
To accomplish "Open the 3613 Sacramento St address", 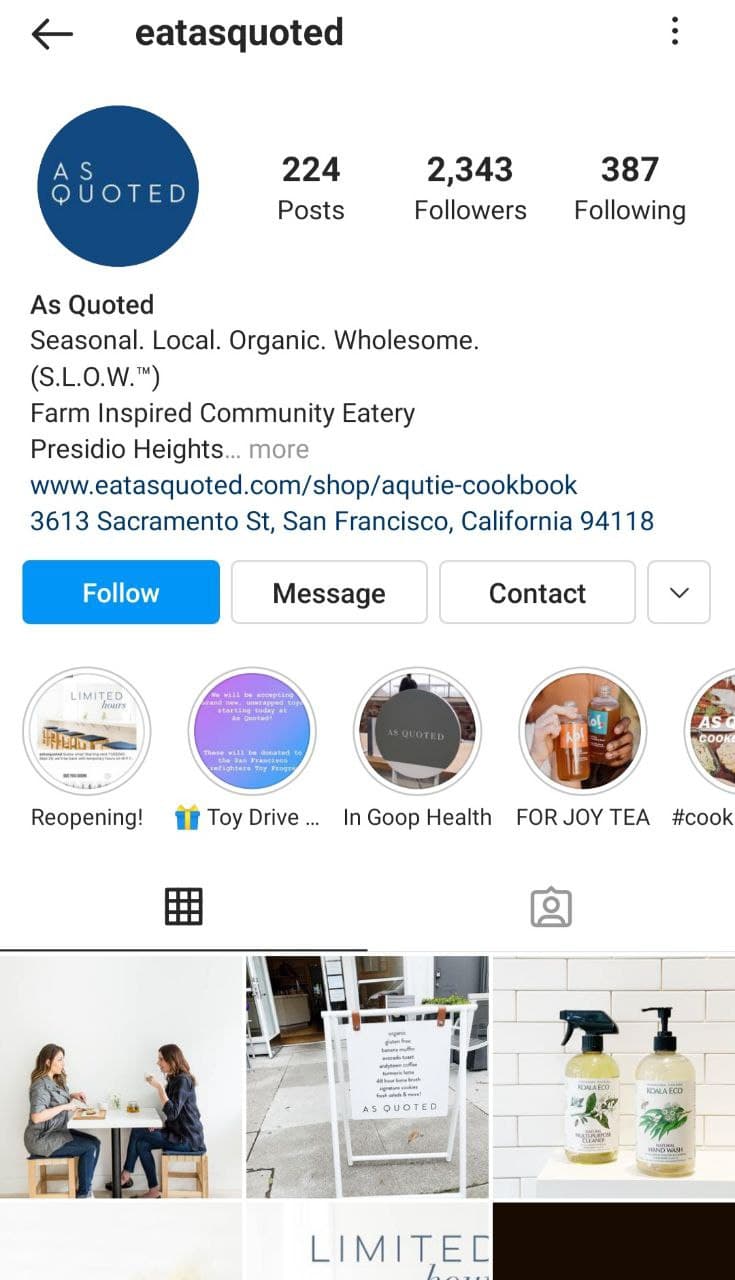I will (x=342, y=521).
